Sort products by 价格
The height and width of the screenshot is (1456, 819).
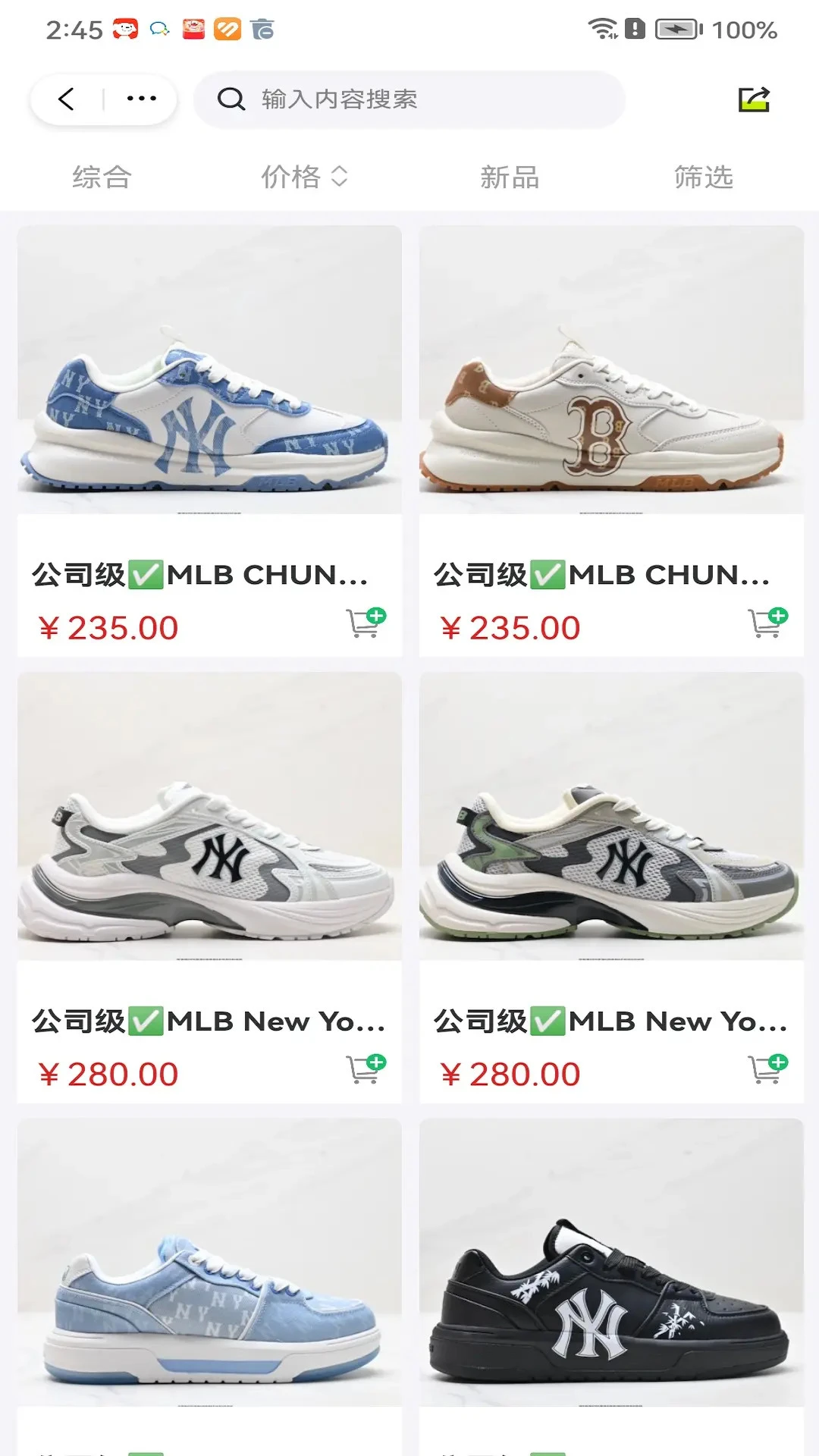(303, 177)
